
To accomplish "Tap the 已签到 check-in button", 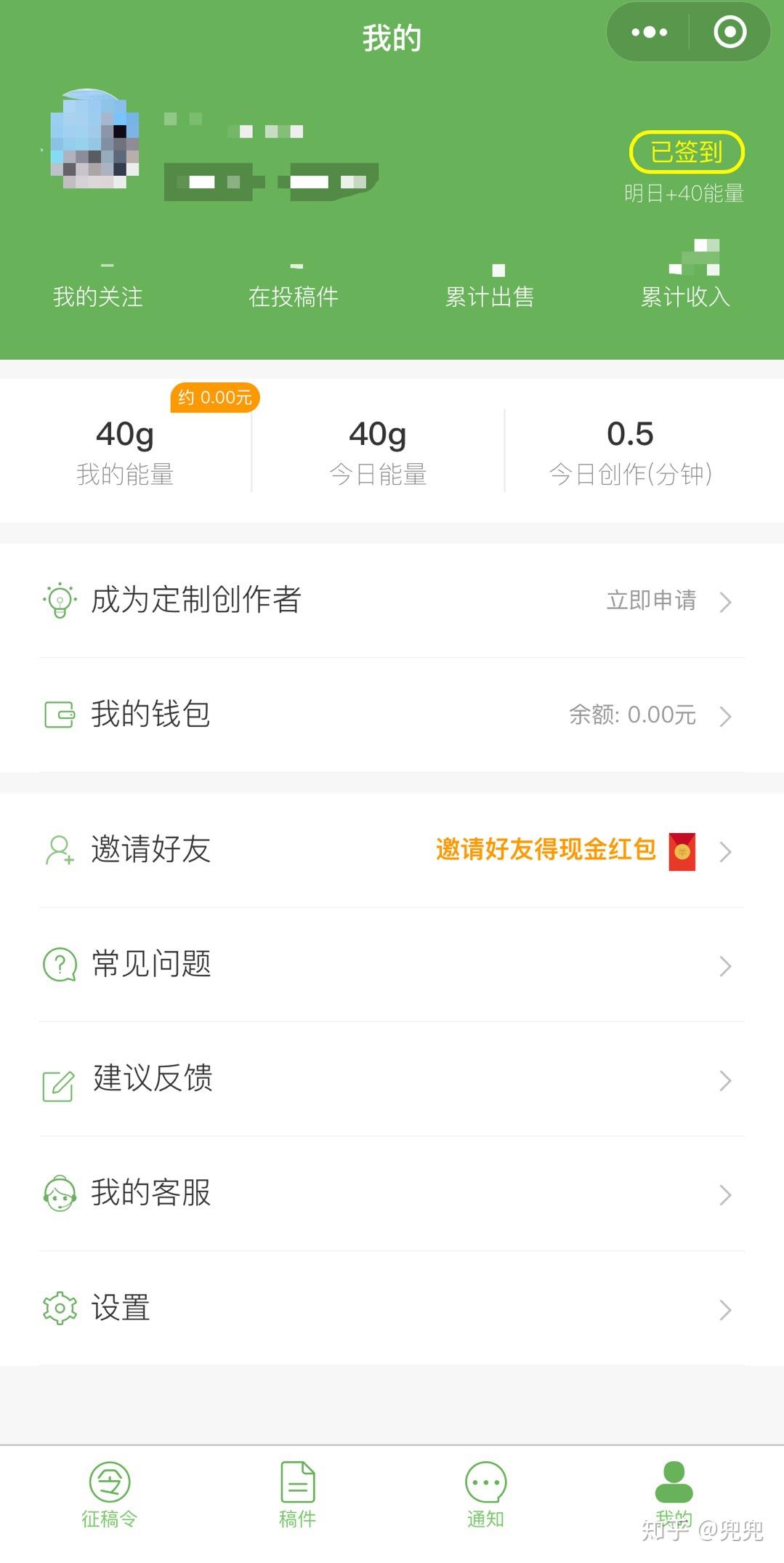I will click(686, 152).
